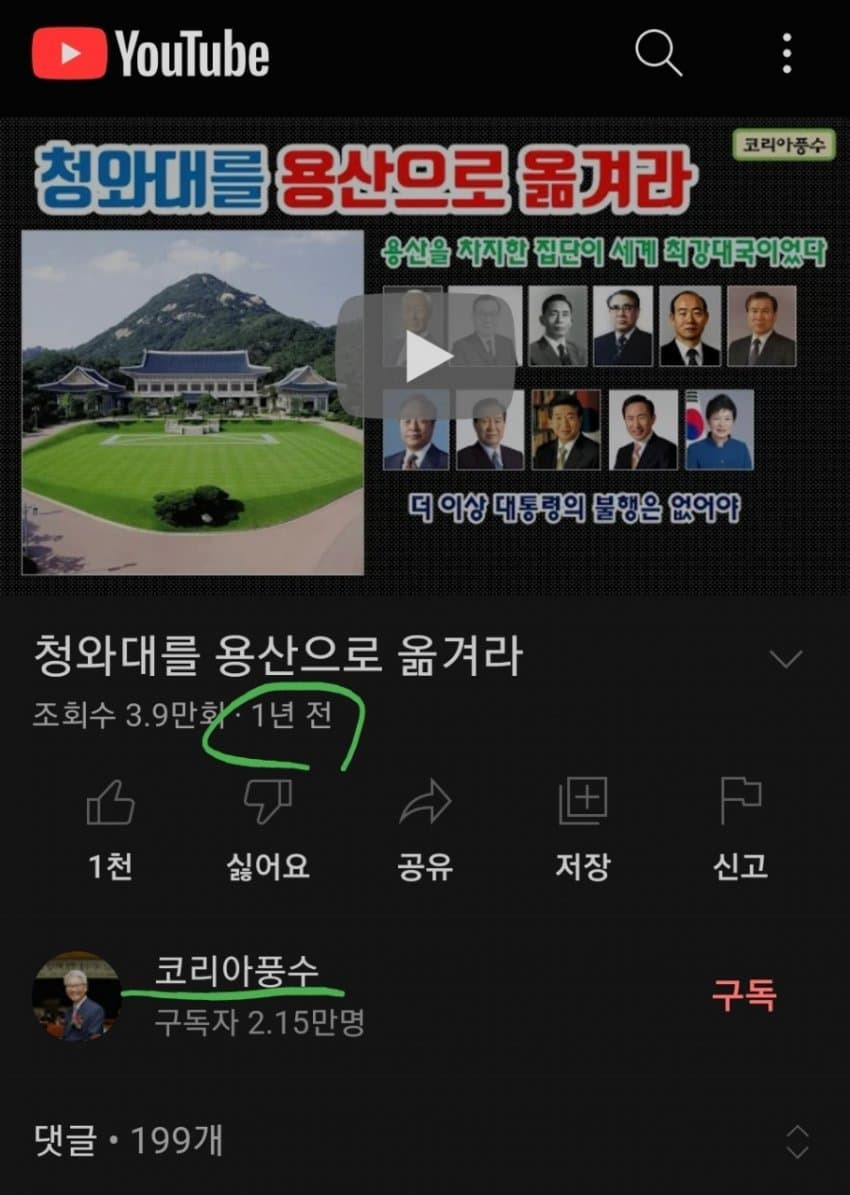Tap the YouTube logo to go home

point(151,53)
